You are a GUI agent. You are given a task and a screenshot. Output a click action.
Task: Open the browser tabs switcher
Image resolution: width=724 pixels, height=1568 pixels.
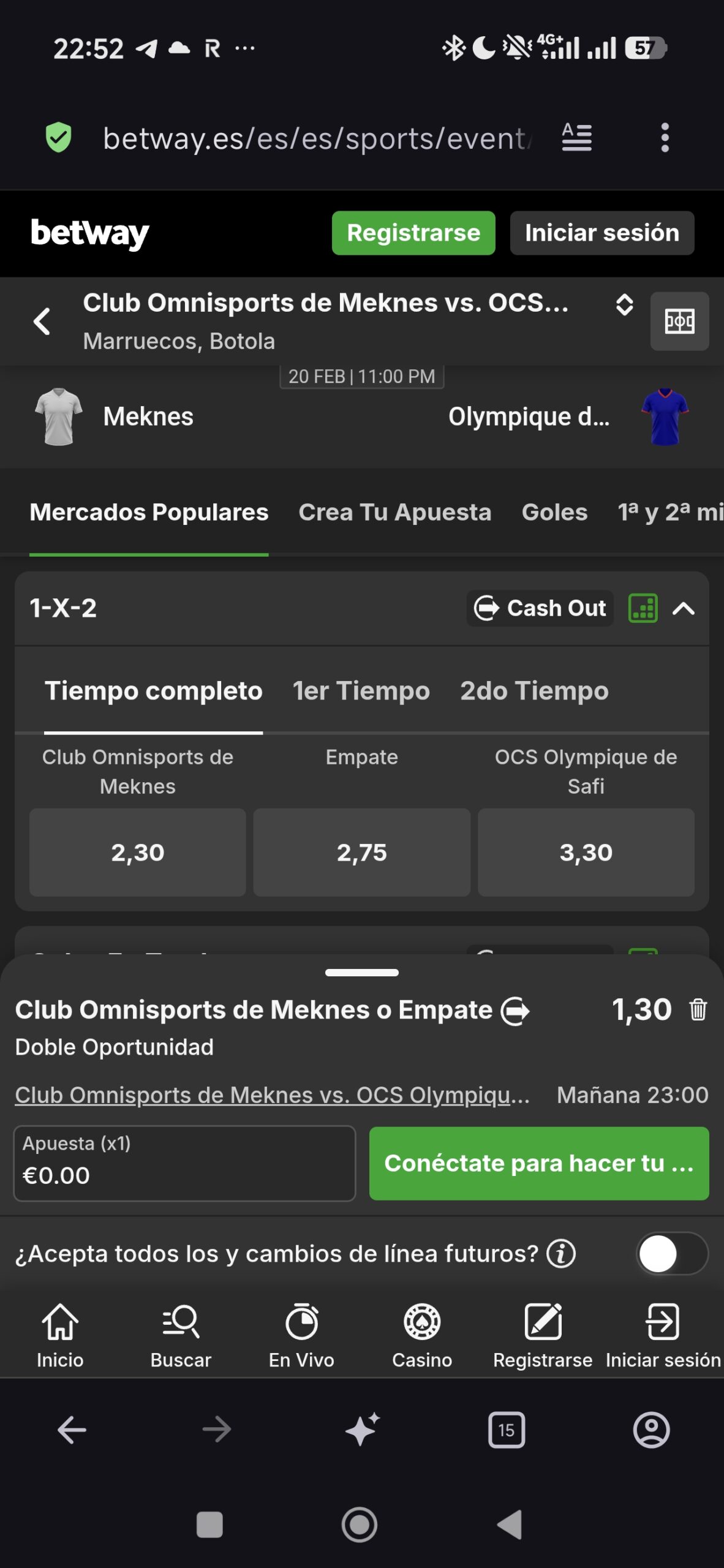click(x=506, y=1430)
